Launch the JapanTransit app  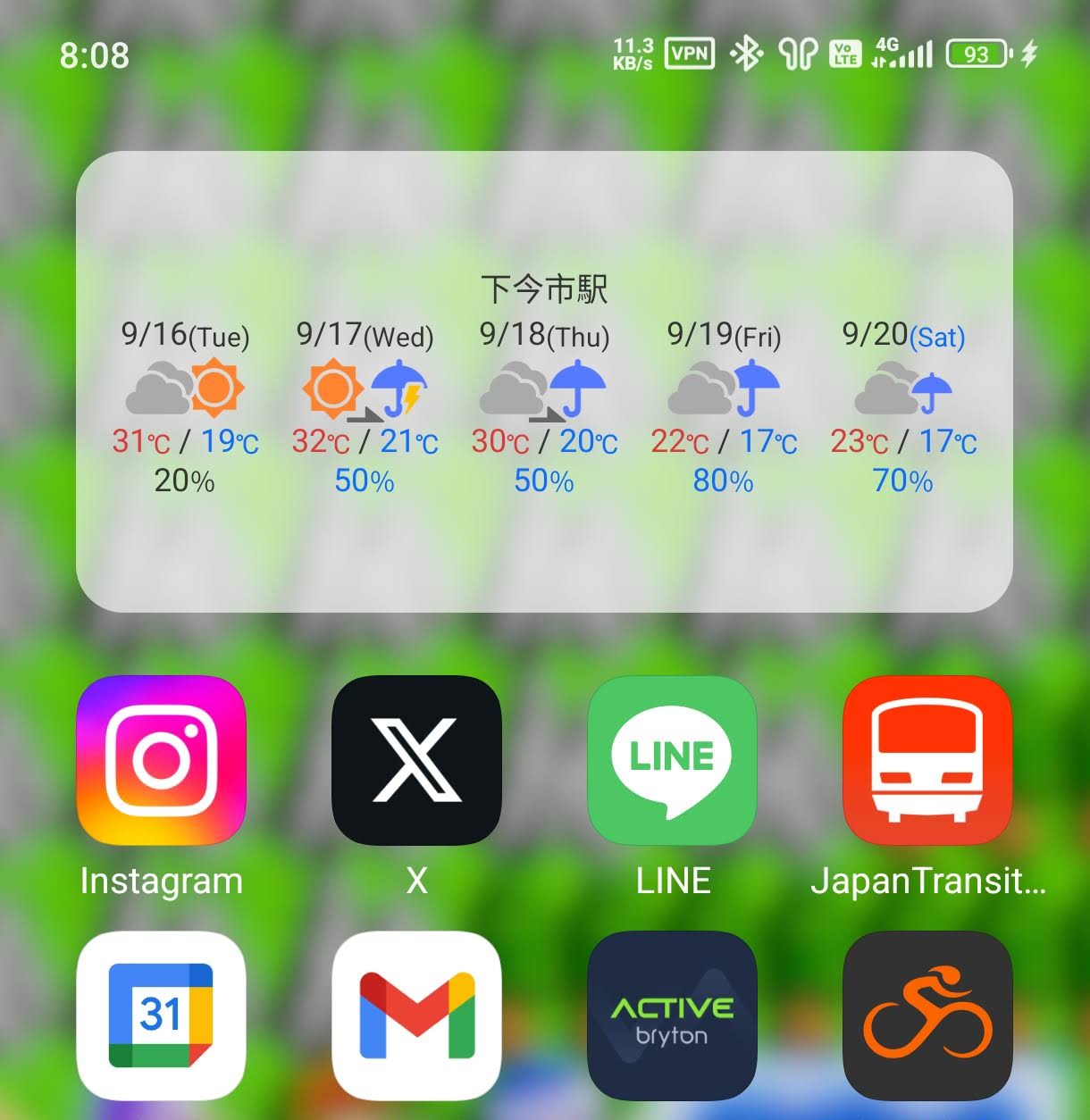[x=927, y=760]
